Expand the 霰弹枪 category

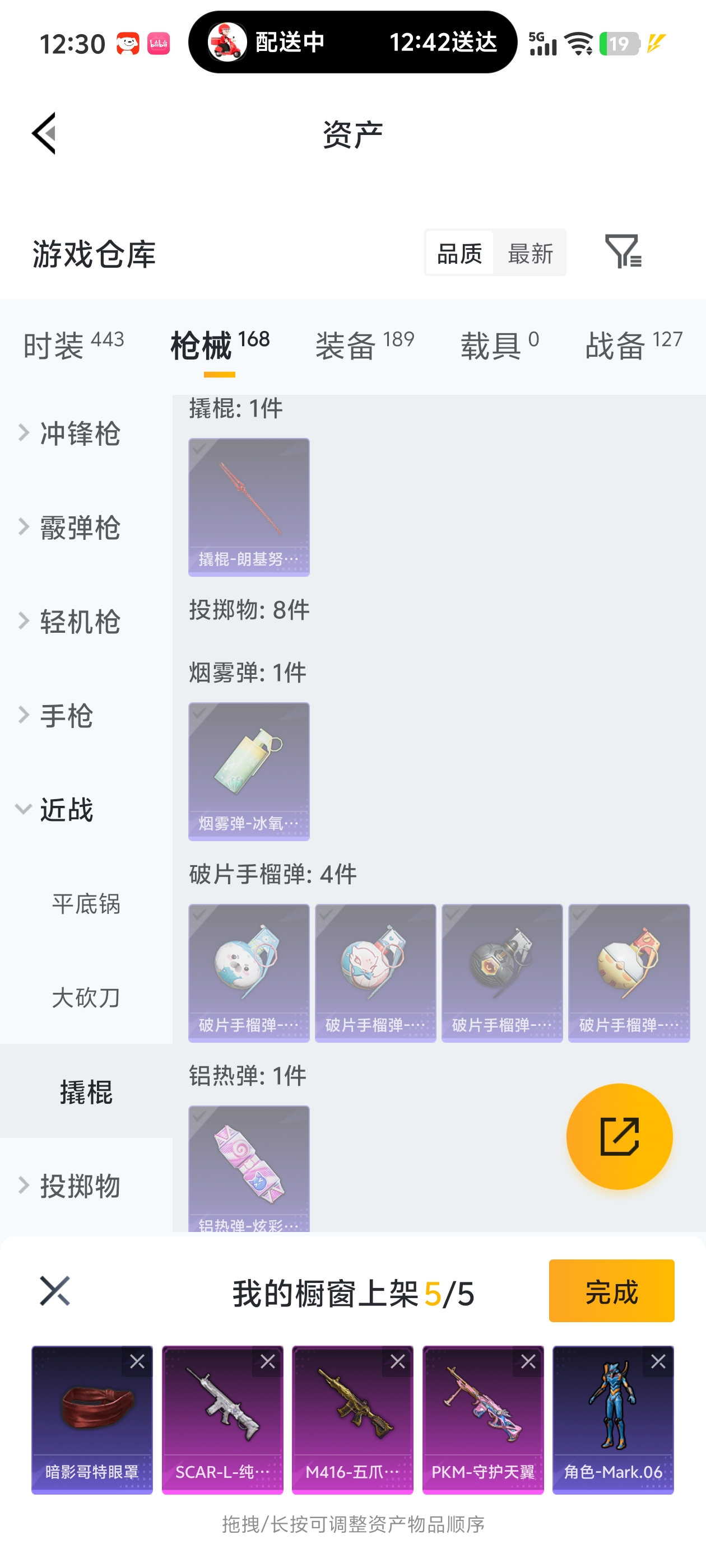pyautogui.click(x=79, y=527)
